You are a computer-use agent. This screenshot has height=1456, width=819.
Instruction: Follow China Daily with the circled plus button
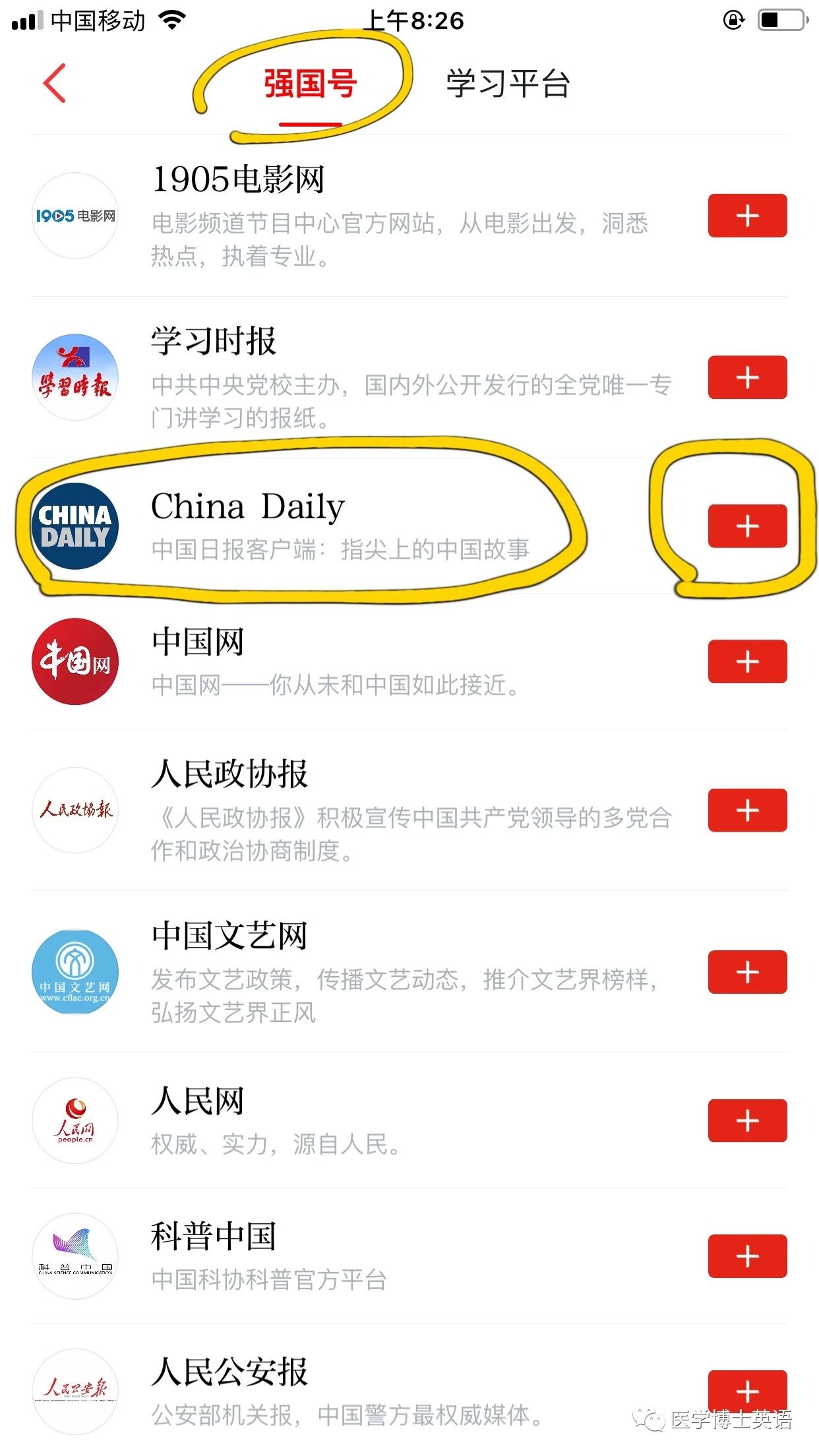coord(746,526)
